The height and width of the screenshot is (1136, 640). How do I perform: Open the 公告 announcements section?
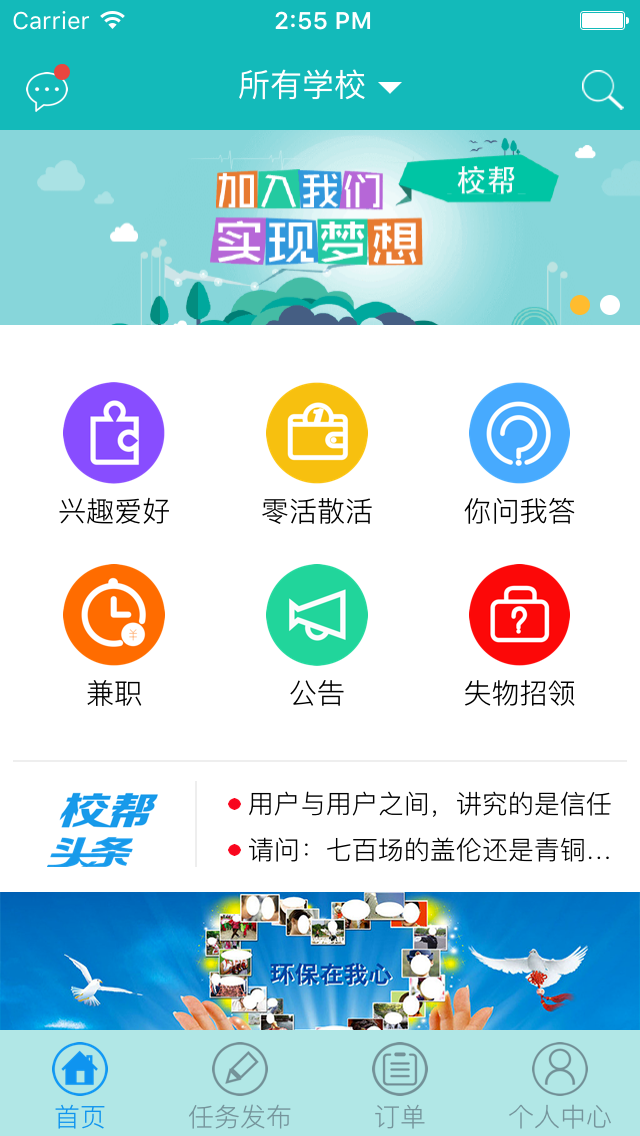(317, 634)
